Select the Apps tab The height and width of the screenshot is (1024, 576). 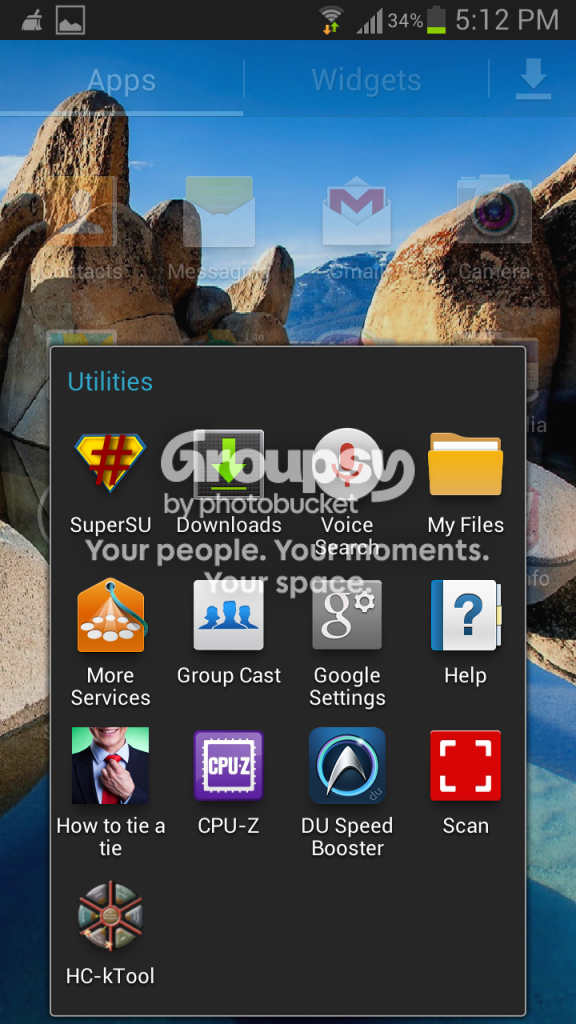click(121, 80)
